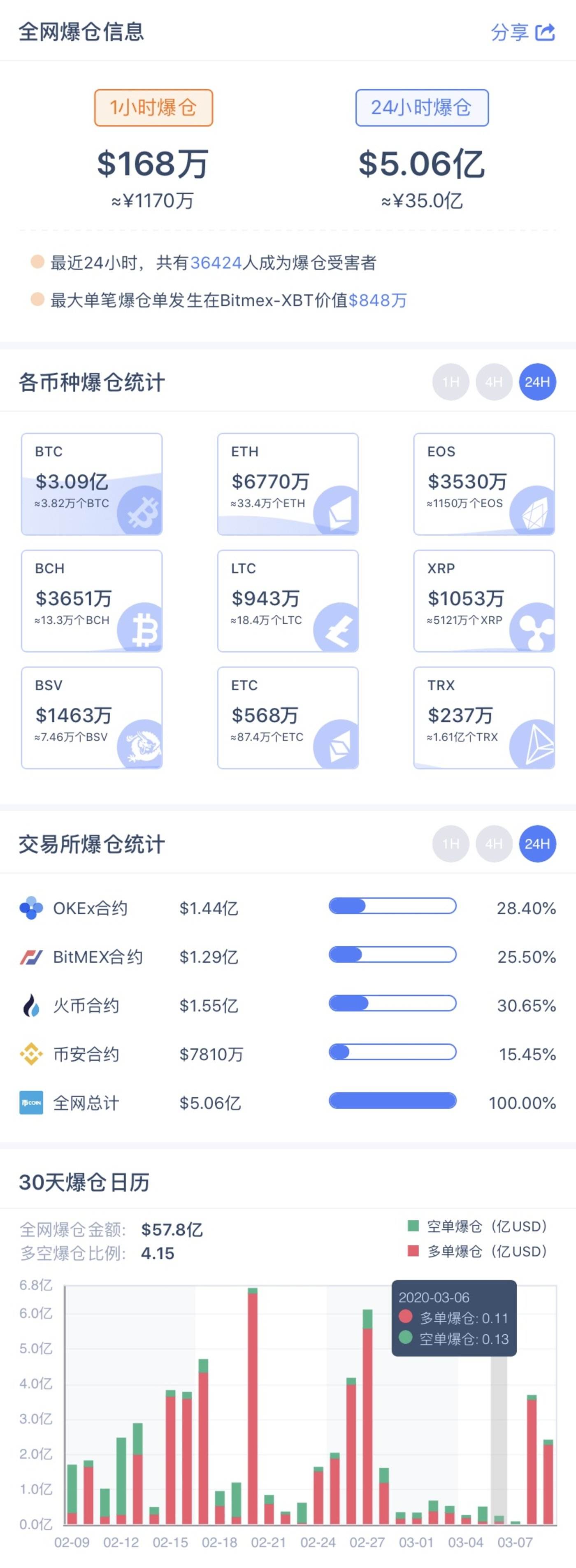The height and width of the screenshot is (1568, 576).
Task: Select the 1小时爆仓 tab
Action: click(x=153, y=107)
